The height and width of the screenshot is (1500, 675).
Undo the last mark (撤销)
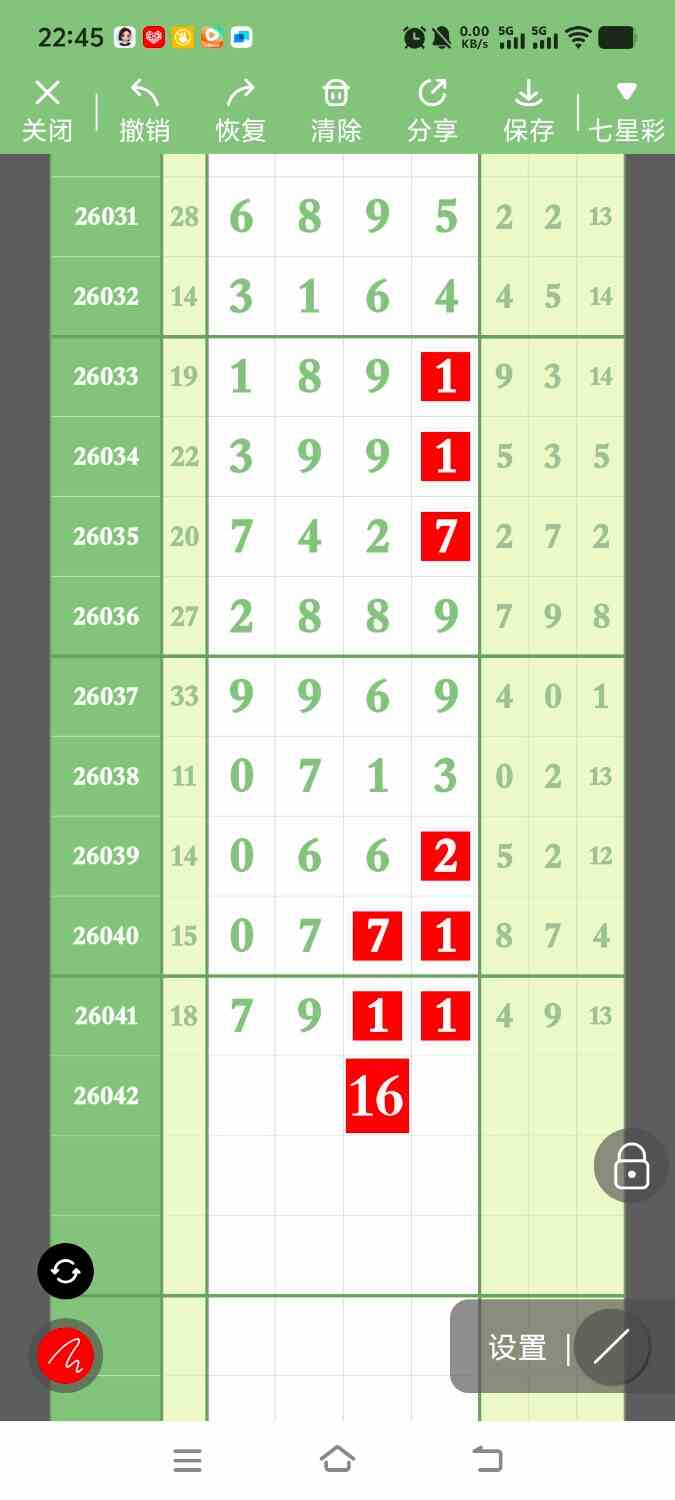click(144, 111)
